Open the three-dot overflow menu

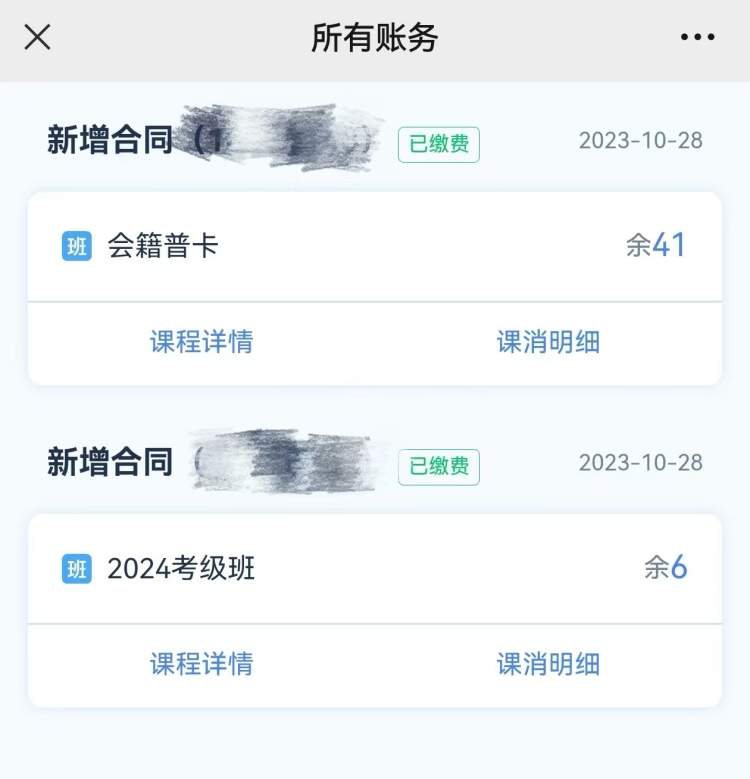click(697, 38)
